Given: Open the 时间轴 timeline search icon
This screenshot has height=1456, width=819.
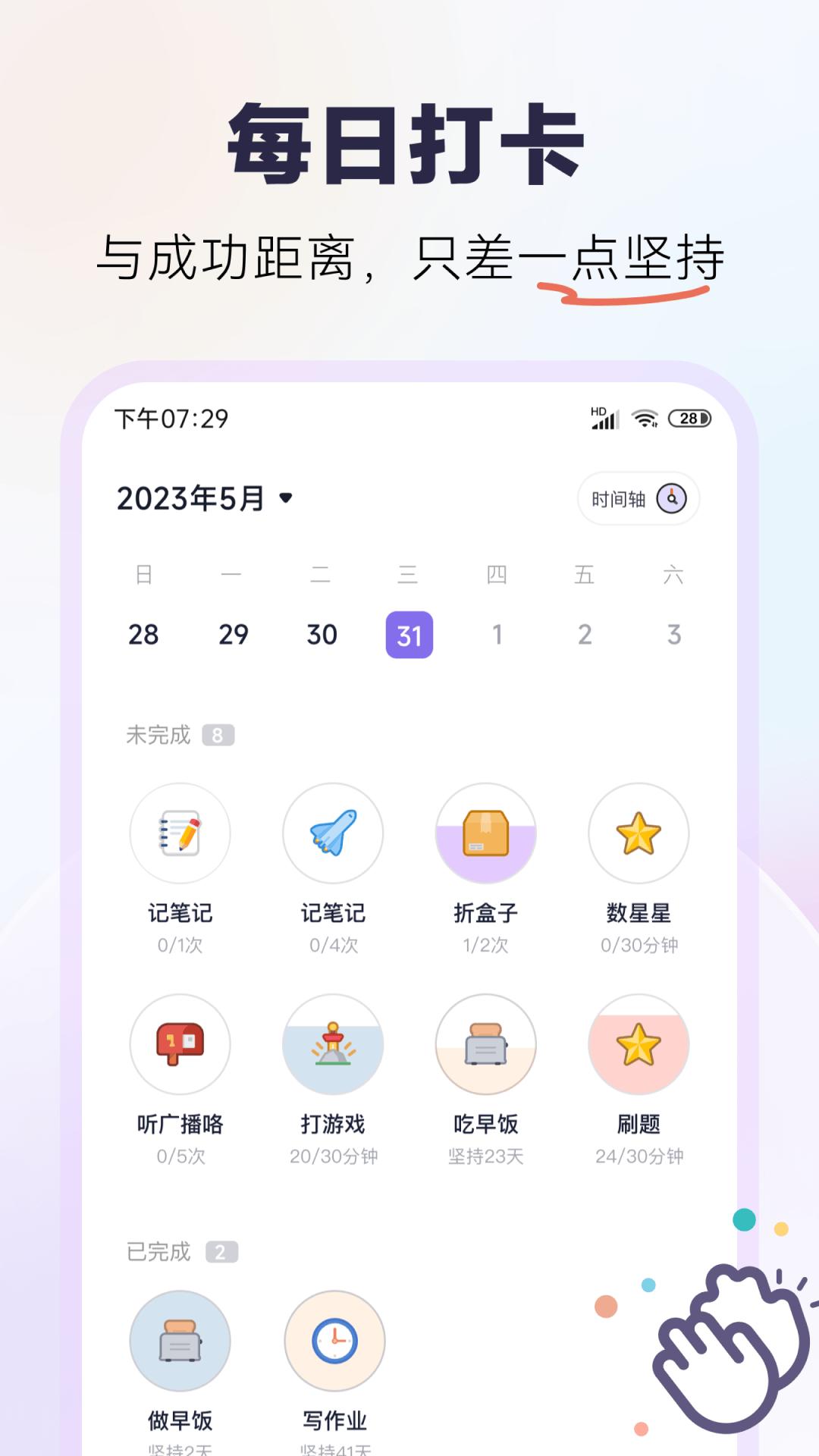Looking at the screenshot, I should tap(673, 499).
